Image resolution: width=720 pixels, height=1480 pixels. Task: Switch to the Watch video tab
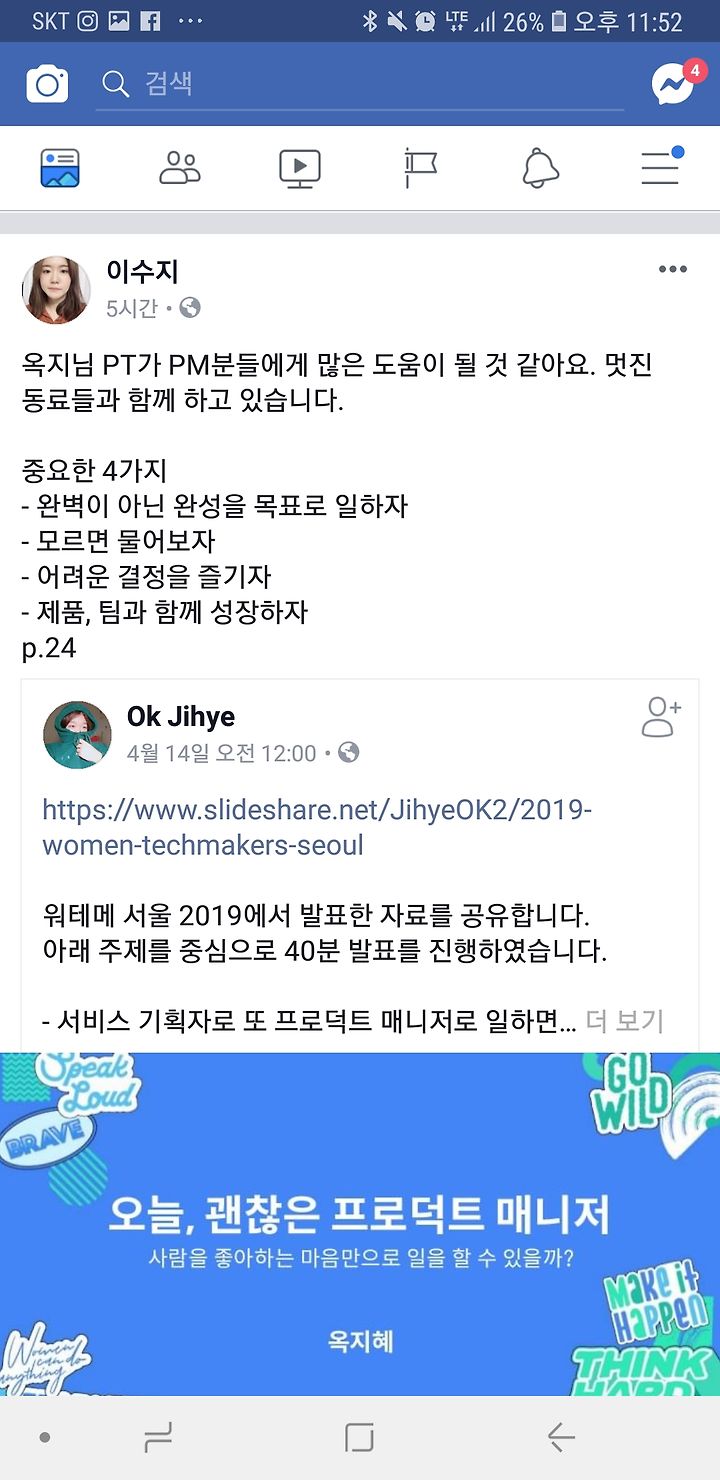(300, 168)
